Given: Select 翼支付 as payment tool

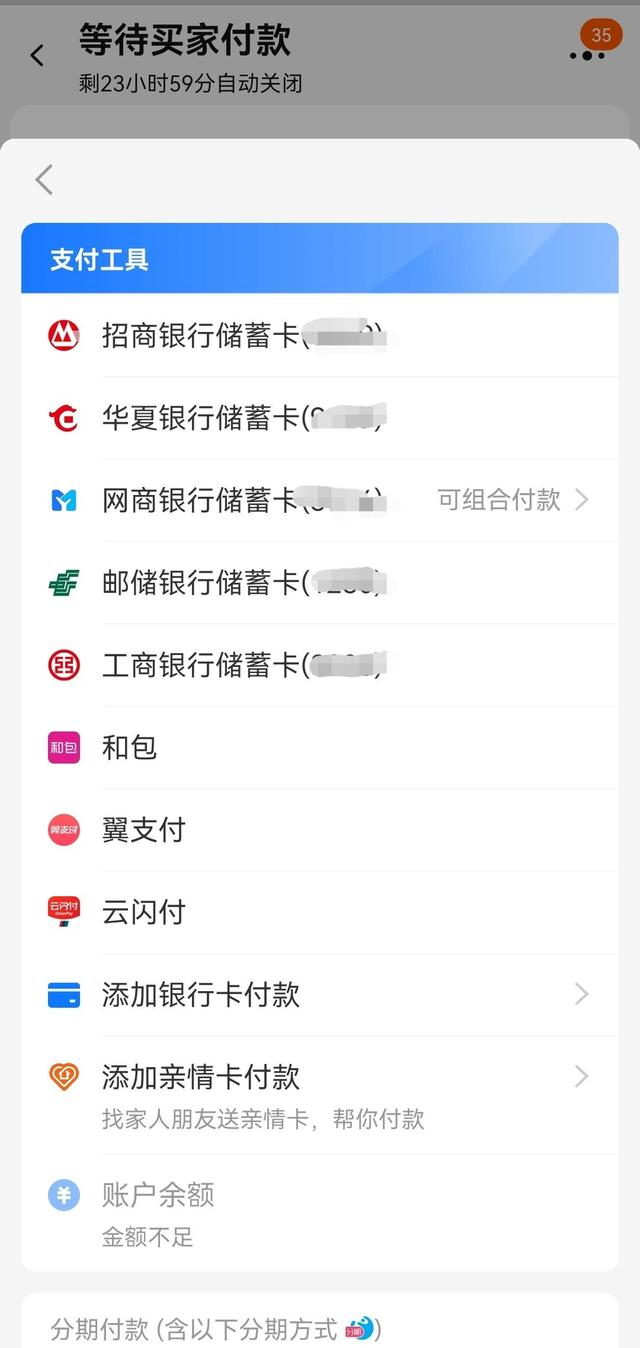Looking at the screenshot, I should click(144, 830).
